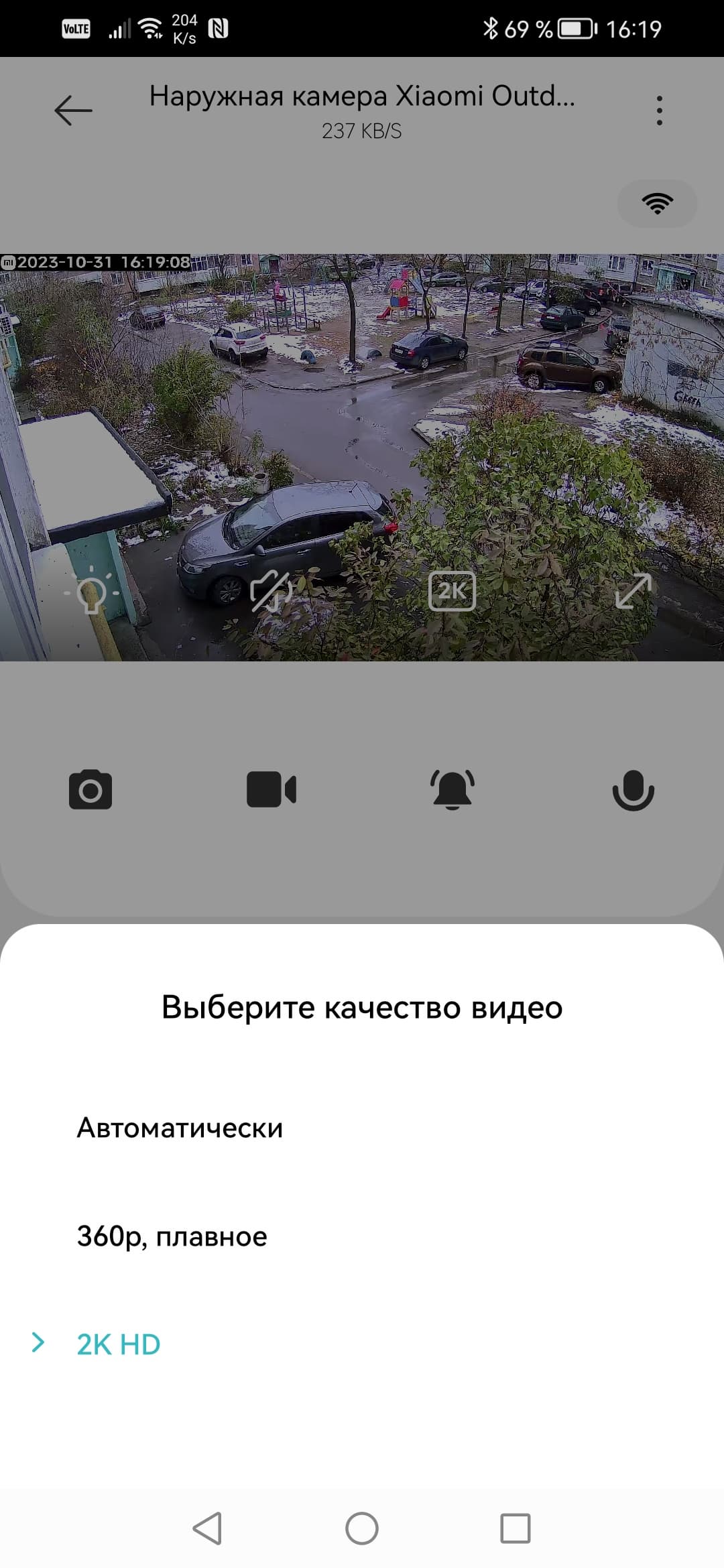724x1568 pixels.
Task: Open the three-dot overflow menu
Action: (660, 111)
